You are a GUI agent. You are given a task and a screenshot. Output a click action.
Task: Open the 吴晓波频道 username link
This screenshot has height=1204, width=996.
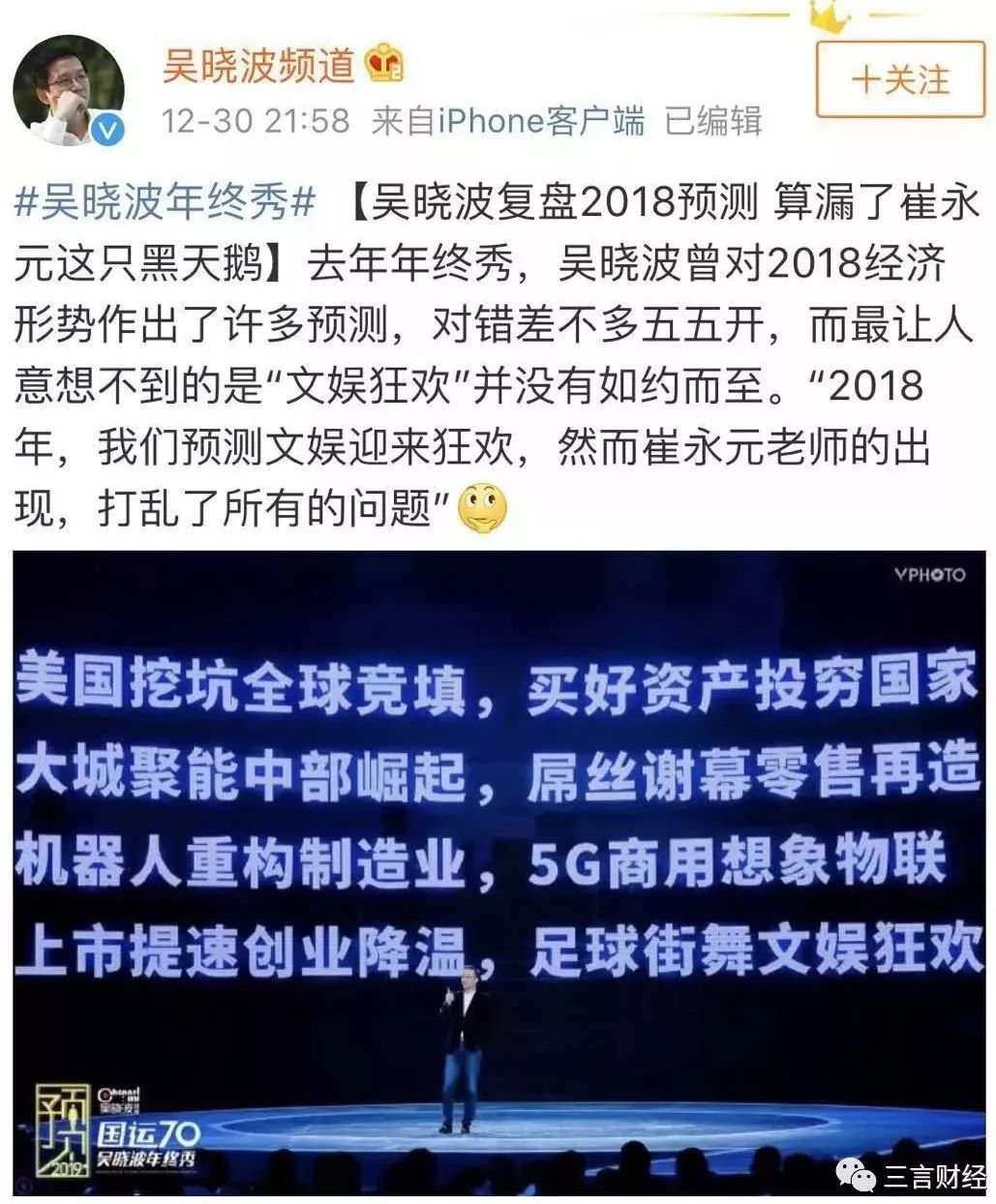258,66
